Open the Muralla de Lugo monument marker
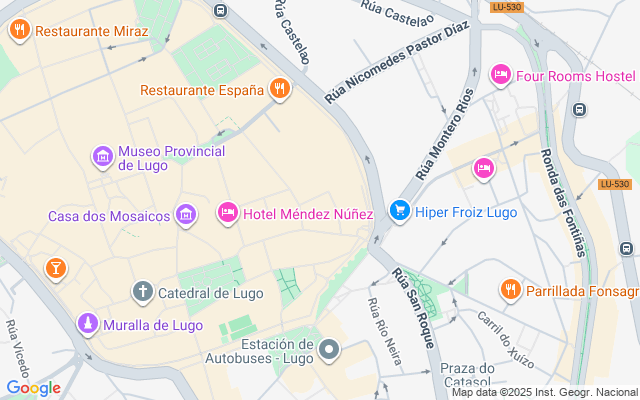Image resolution: width=640 pixels, height=400 pixels. pyautogui.click(x=89, y=324)
